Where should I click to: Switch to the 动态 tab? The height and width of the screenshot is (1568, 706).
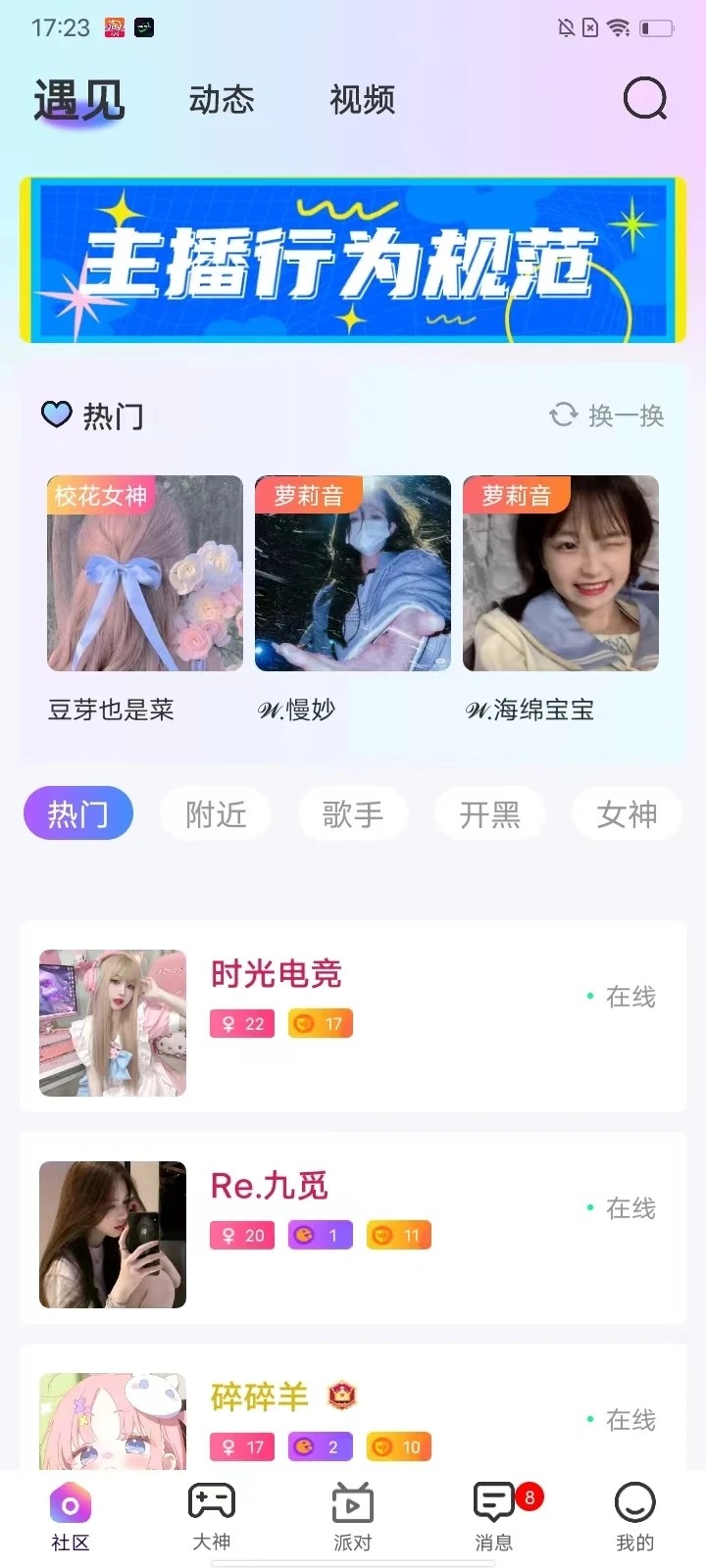(221, 99)
